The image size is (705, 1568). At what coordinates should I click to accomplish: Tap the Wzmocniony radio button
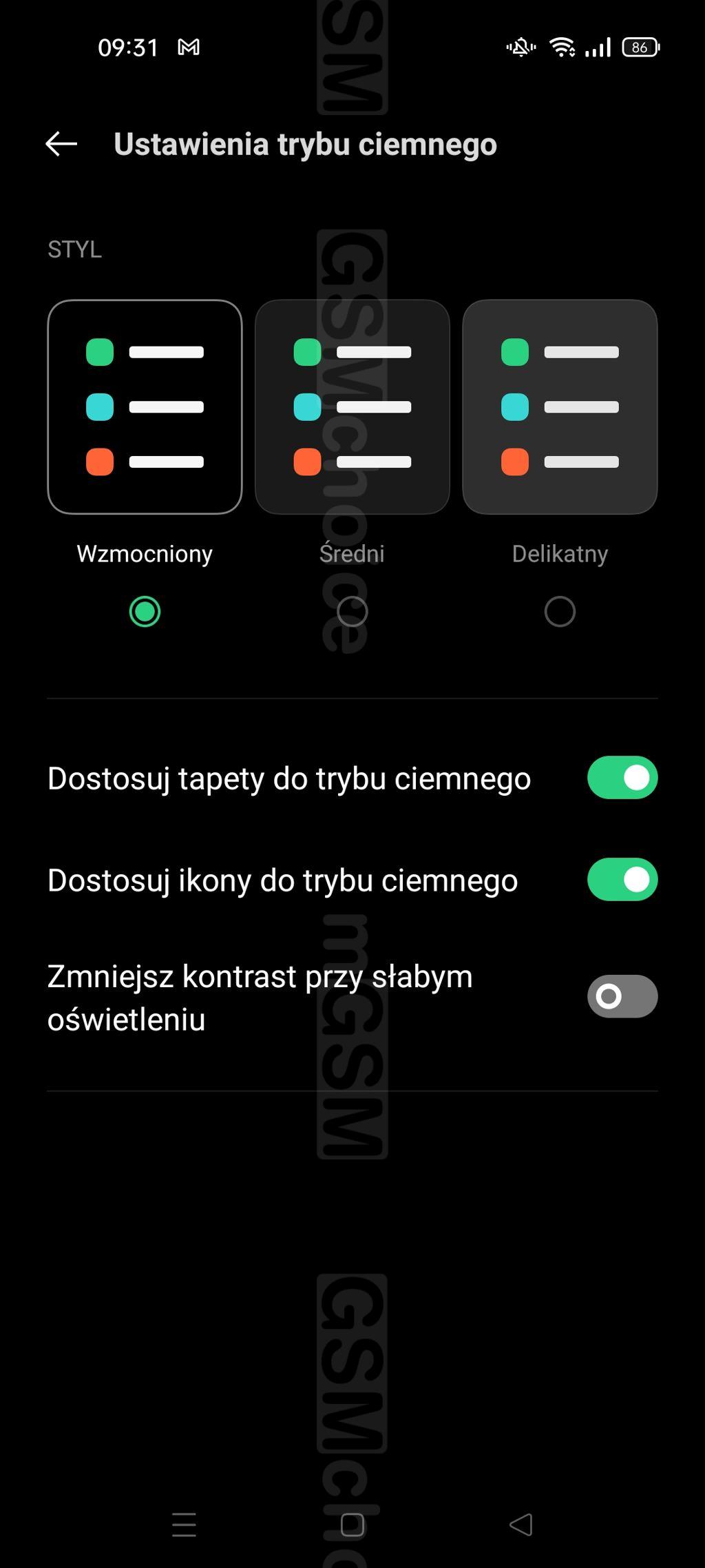145,611
